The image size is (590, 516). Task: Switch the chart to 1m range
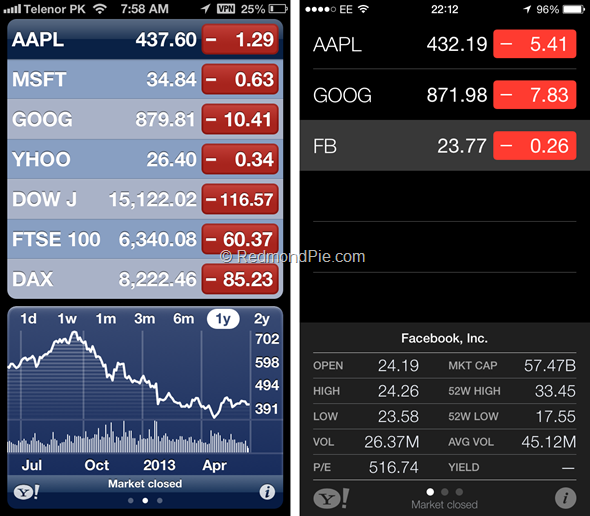[106, 319]
